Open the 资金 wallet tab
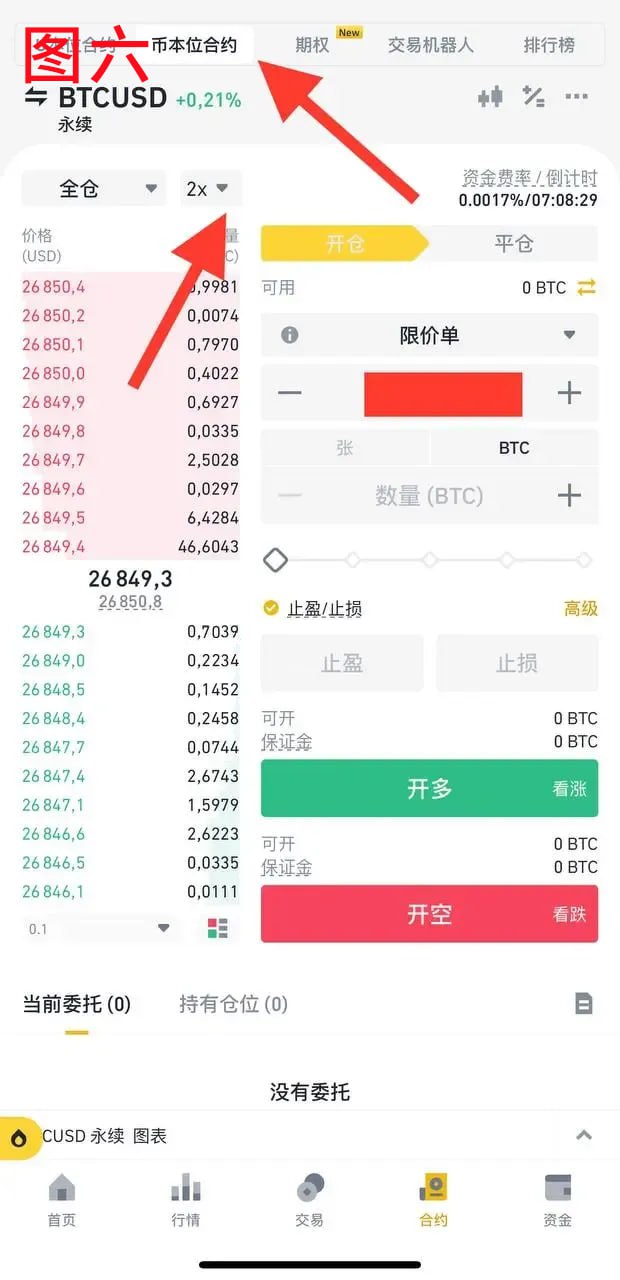The image size is (620, 1280). point(558,1200)
